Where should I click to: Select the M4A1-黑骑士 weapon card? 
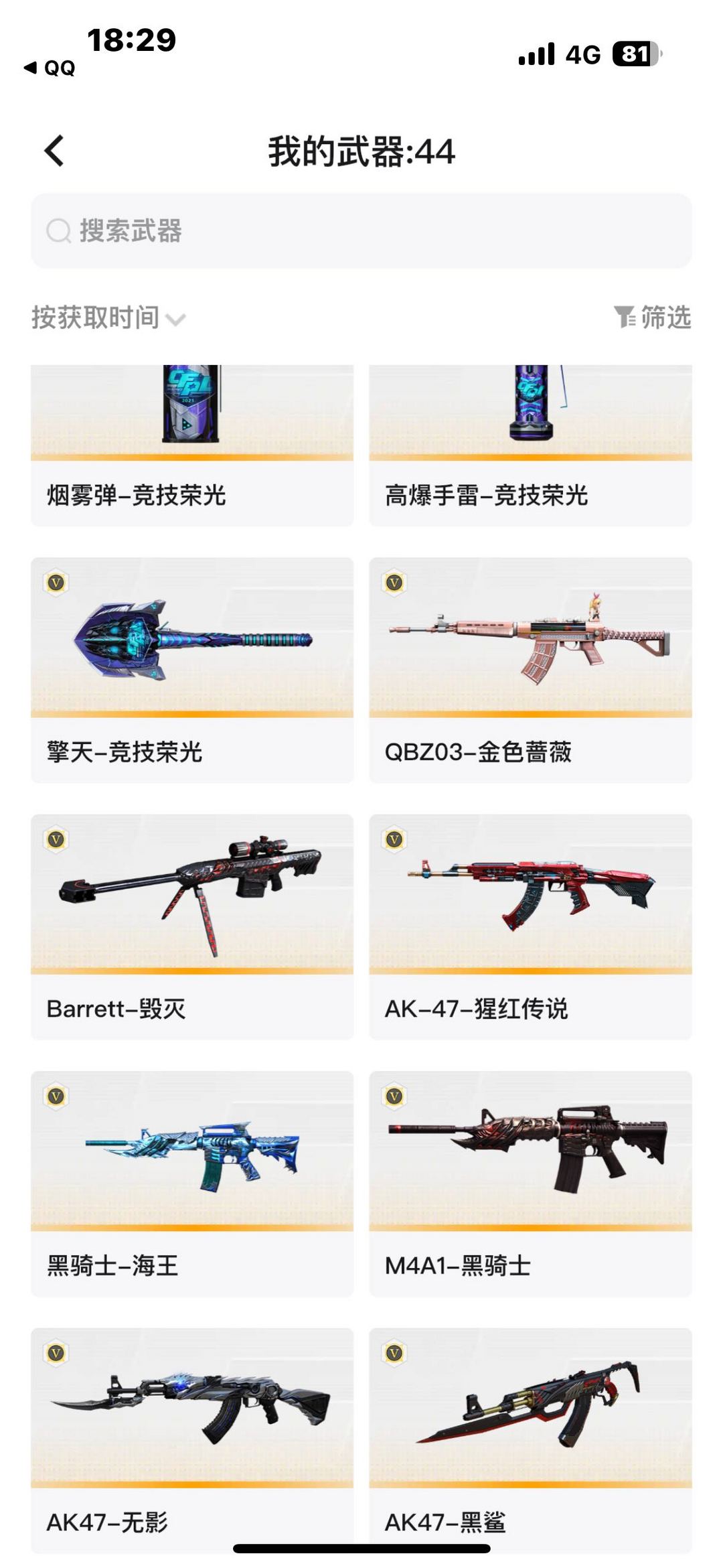tap(530, 1184)
